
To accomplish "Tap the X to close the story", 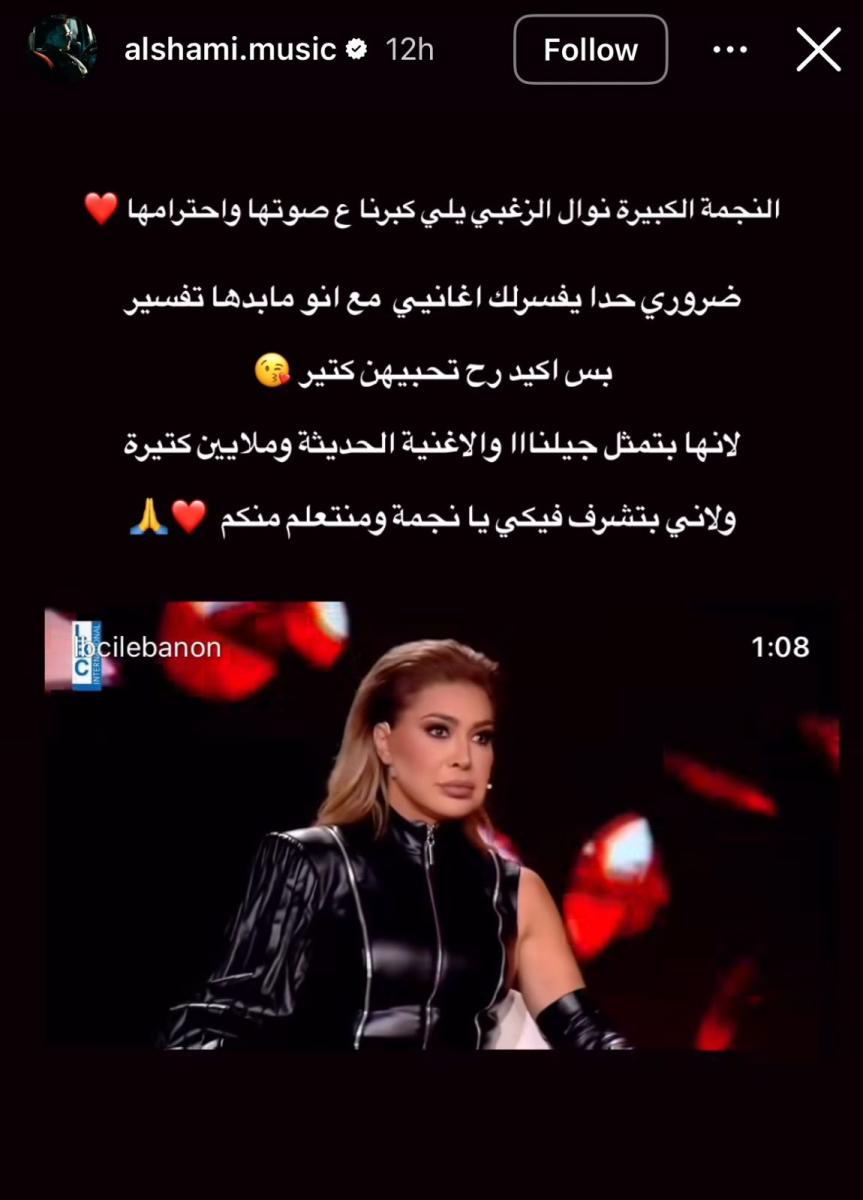I will click(818, 48).
